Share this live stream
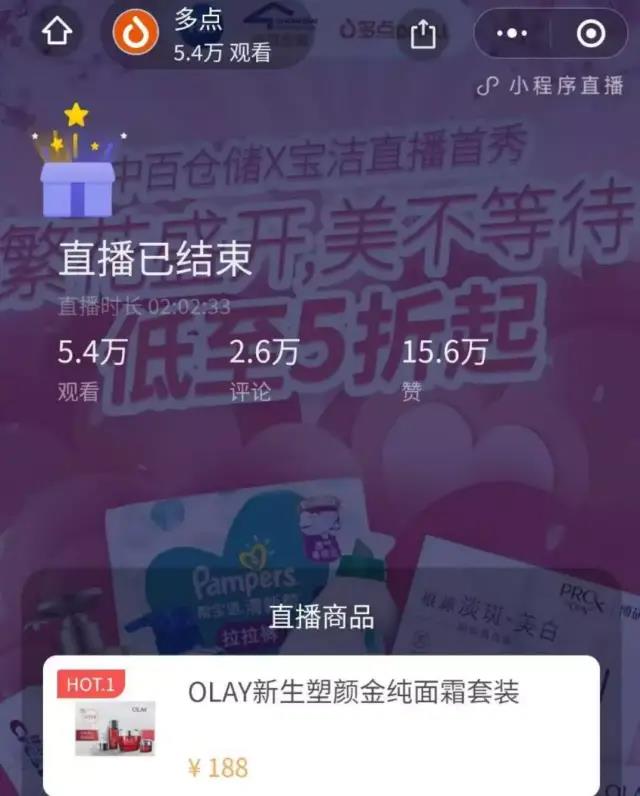The height and width of the screenshot is (796, 640). click(424, 34)
